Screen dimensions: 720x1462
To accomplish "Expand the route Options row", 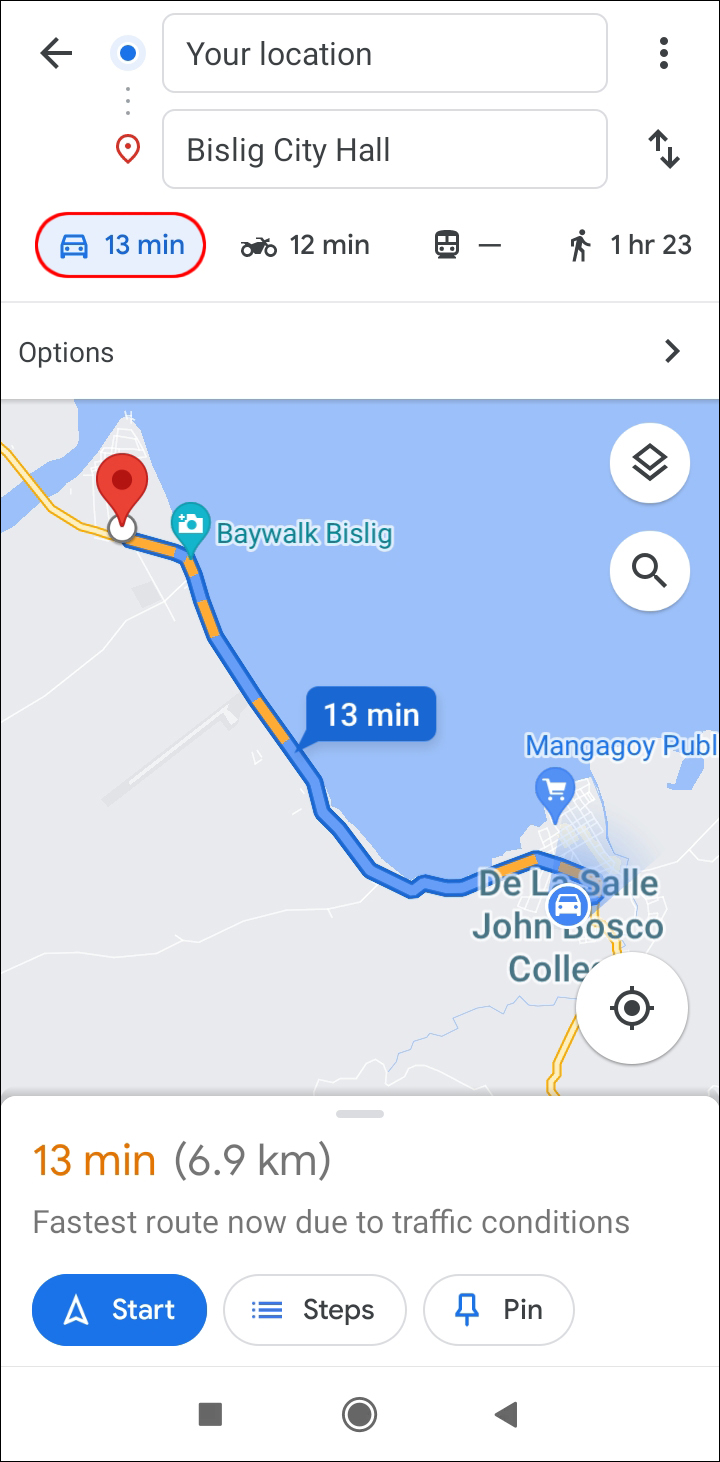I will (360, 352).
